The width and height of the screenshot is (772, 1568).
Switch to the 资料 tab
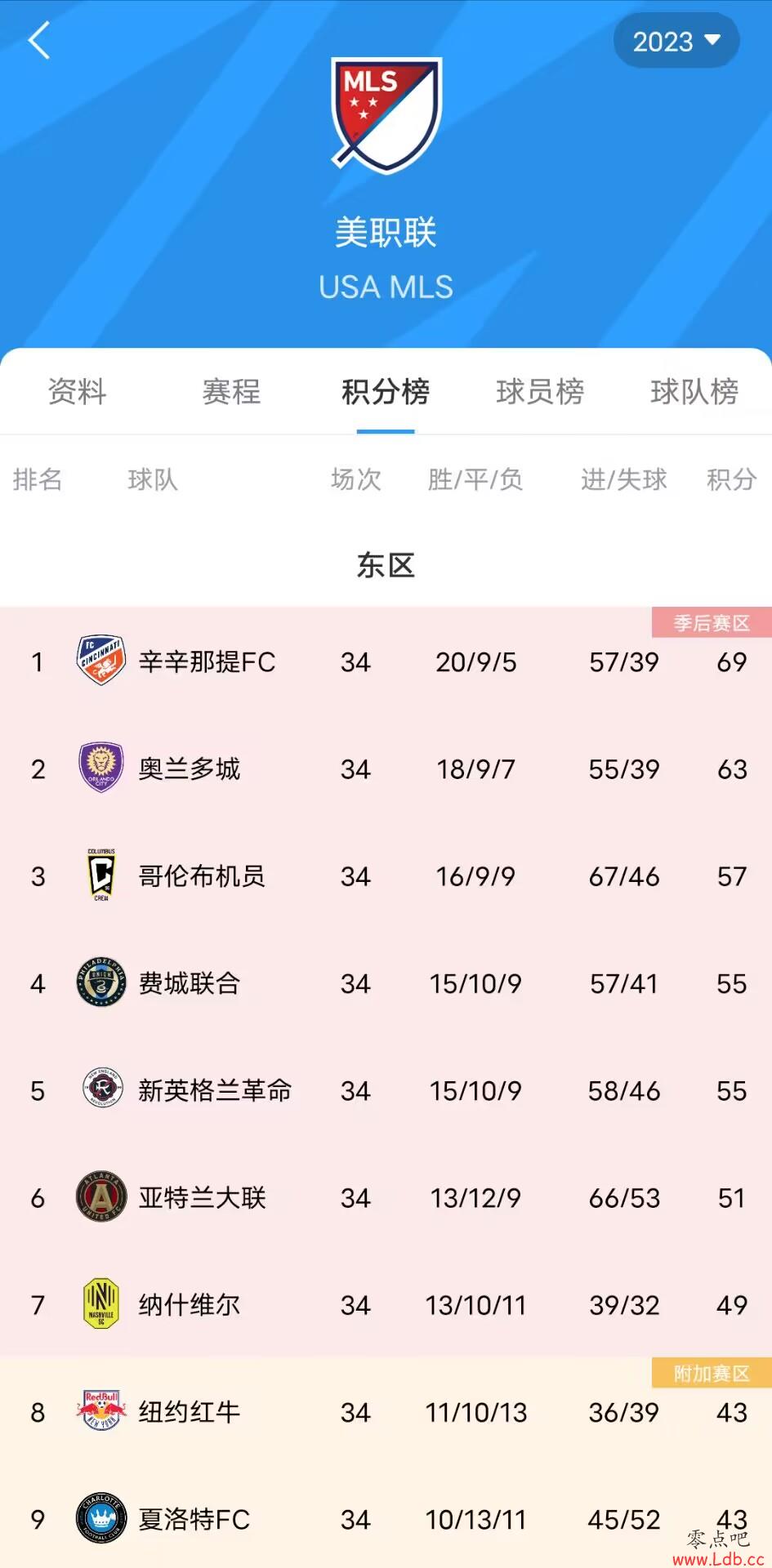point(77,392)
